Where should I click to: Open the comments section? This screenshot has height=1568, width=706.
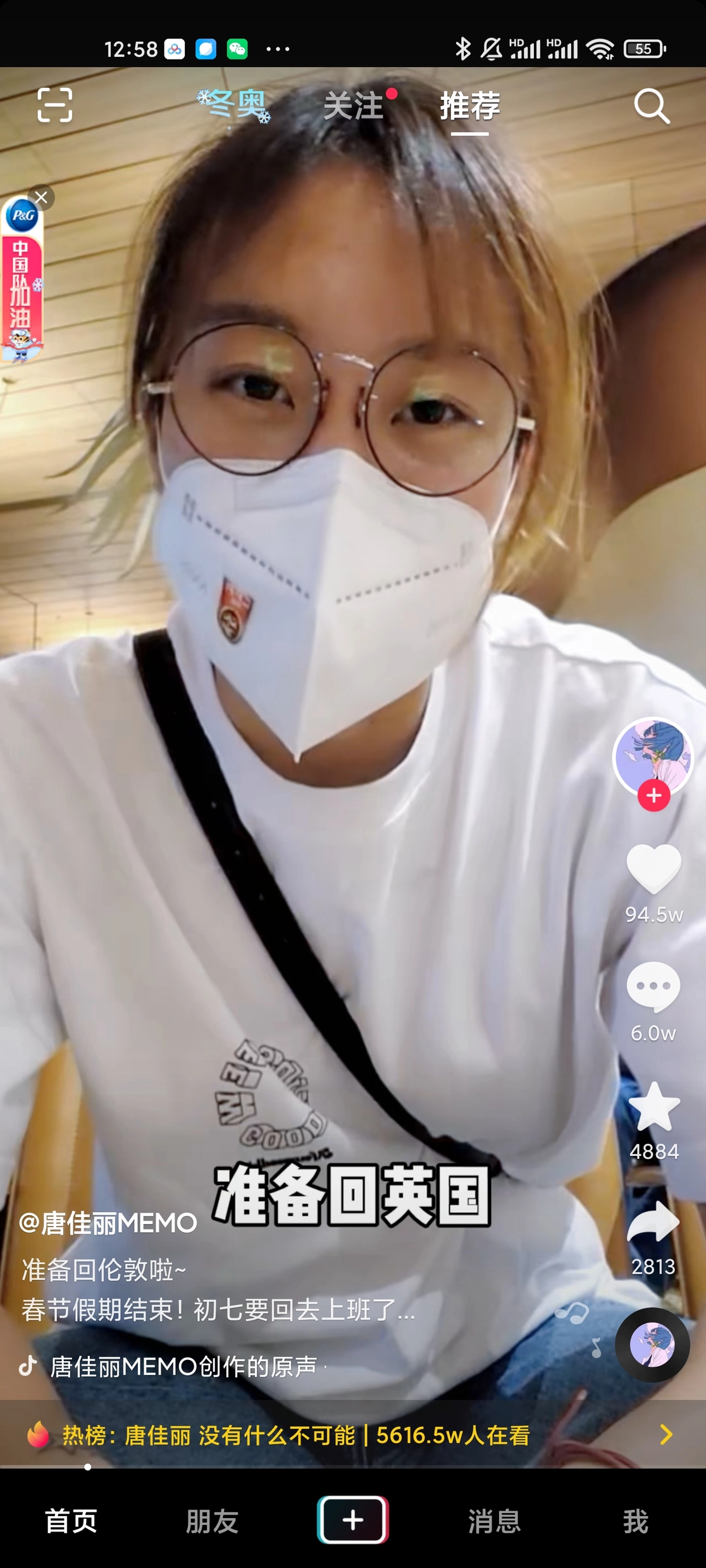tap(653, 986)
